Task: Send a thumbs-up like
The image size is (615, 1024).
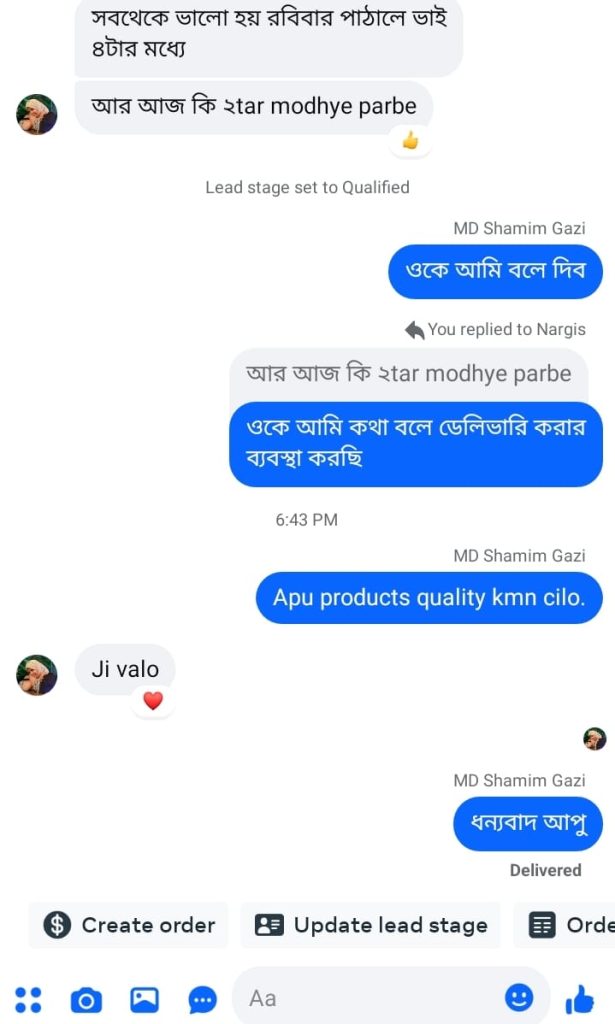Action: pos(579,997)
